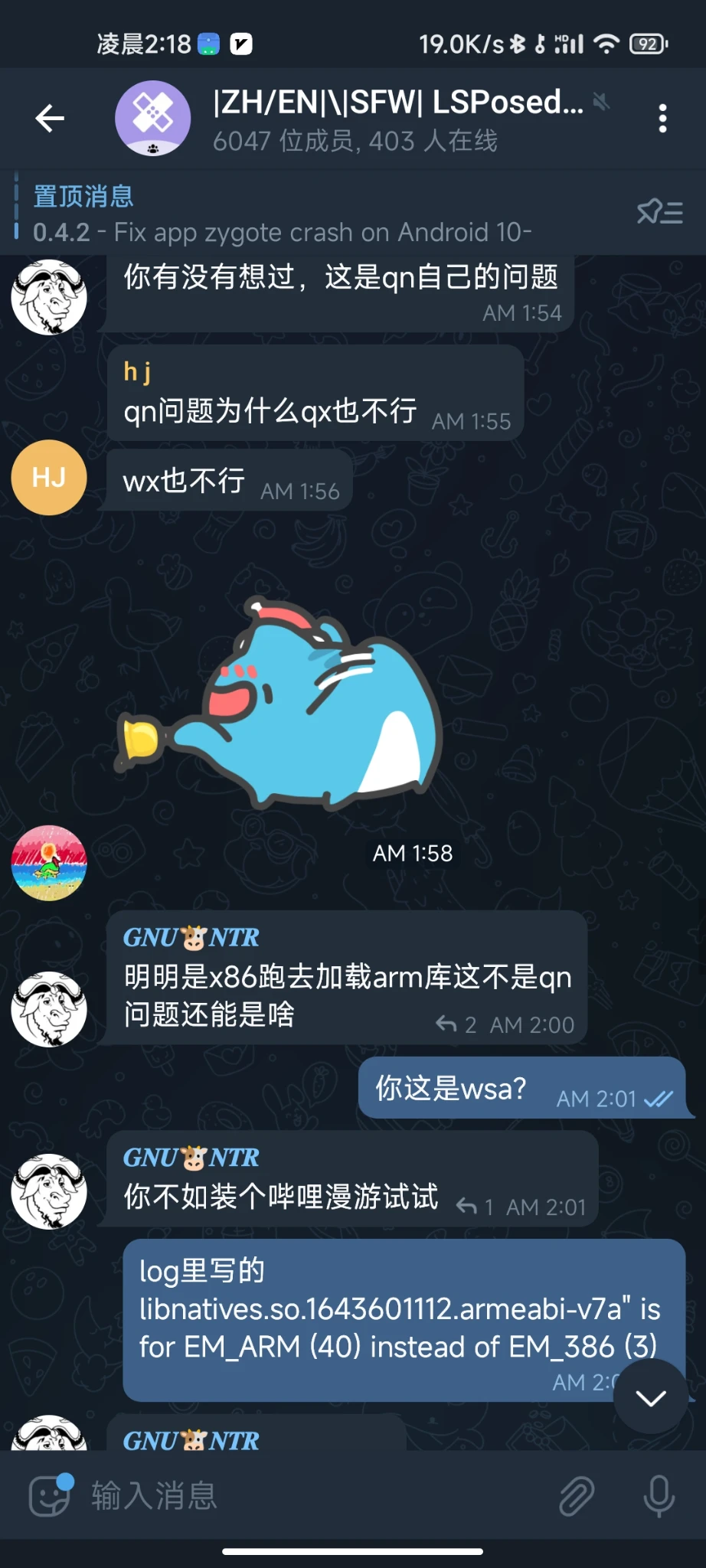Show the list of pinned messages
The height and width of the screenshot is (1568, 706).
click(659, 212)
